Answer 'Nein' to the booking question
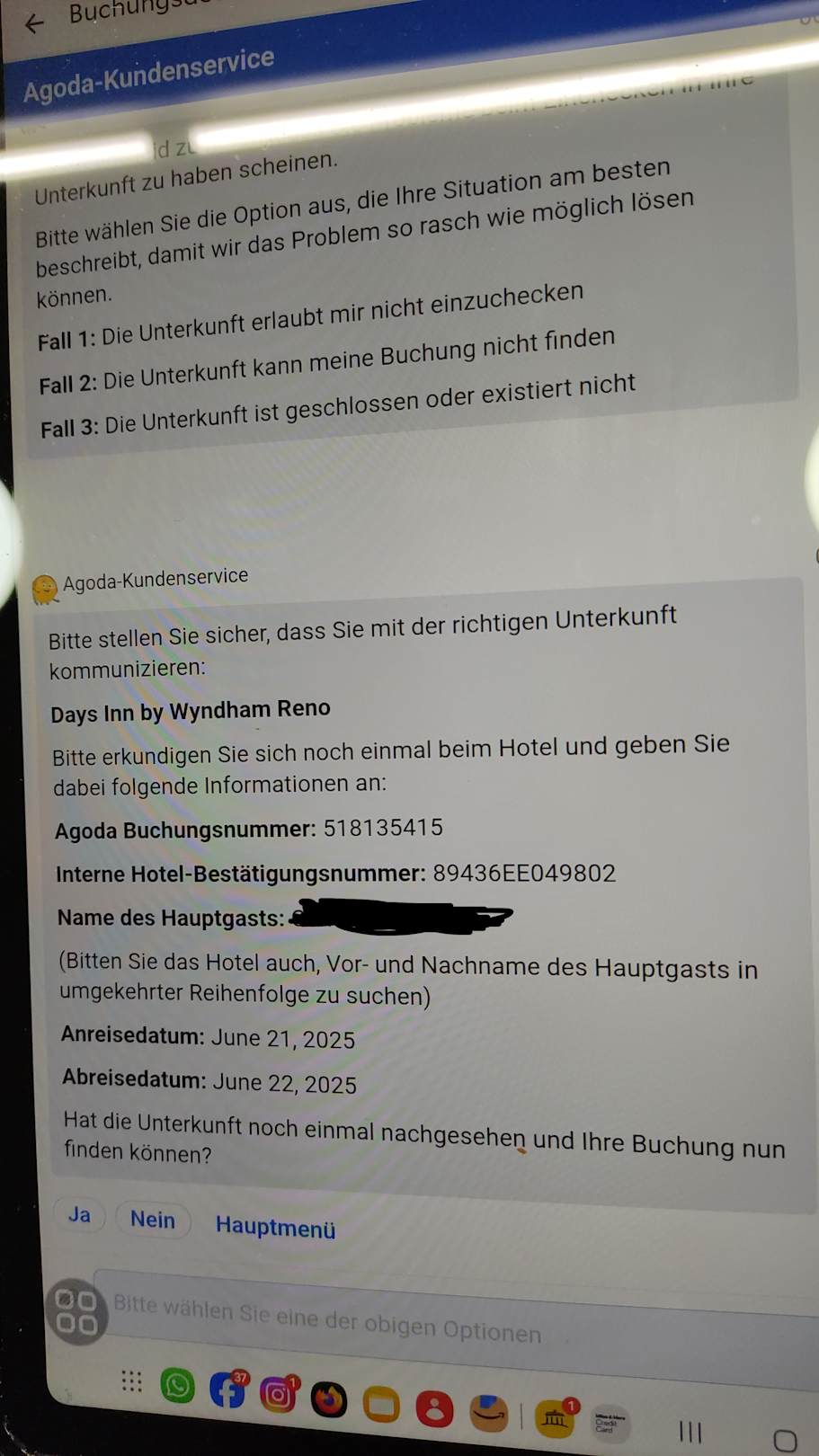 [153, 1220]
